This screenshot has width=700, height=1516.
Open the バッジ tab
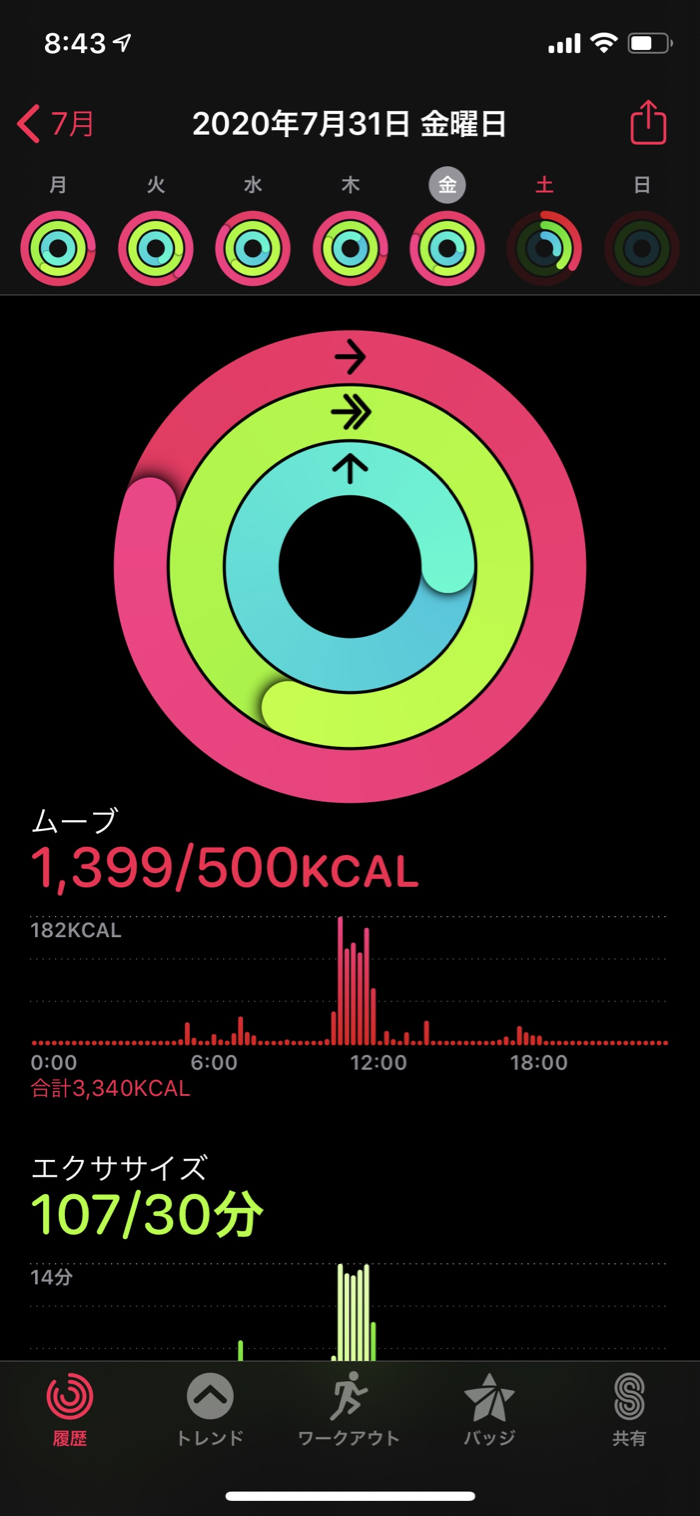(x=489, y=1410)
